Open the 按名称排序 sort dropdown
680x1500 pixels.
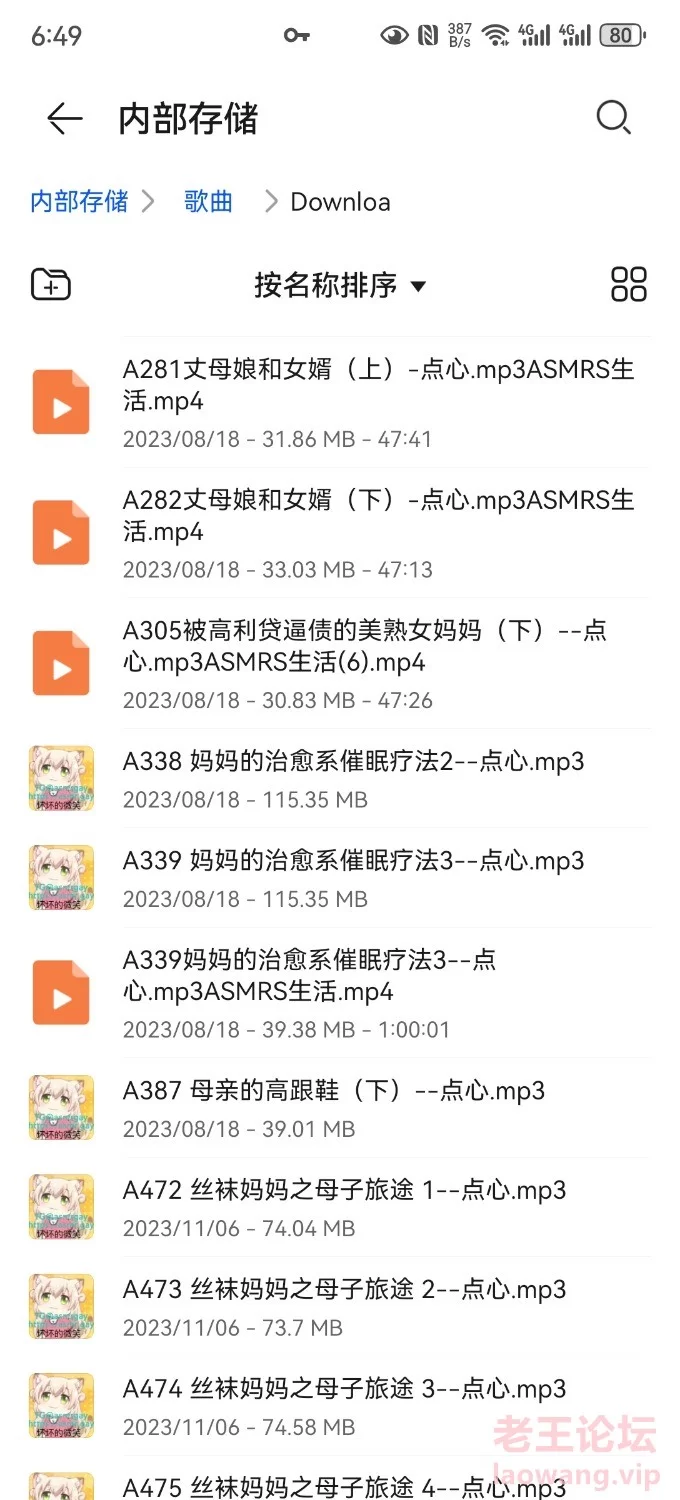click(x=340, y=285)
